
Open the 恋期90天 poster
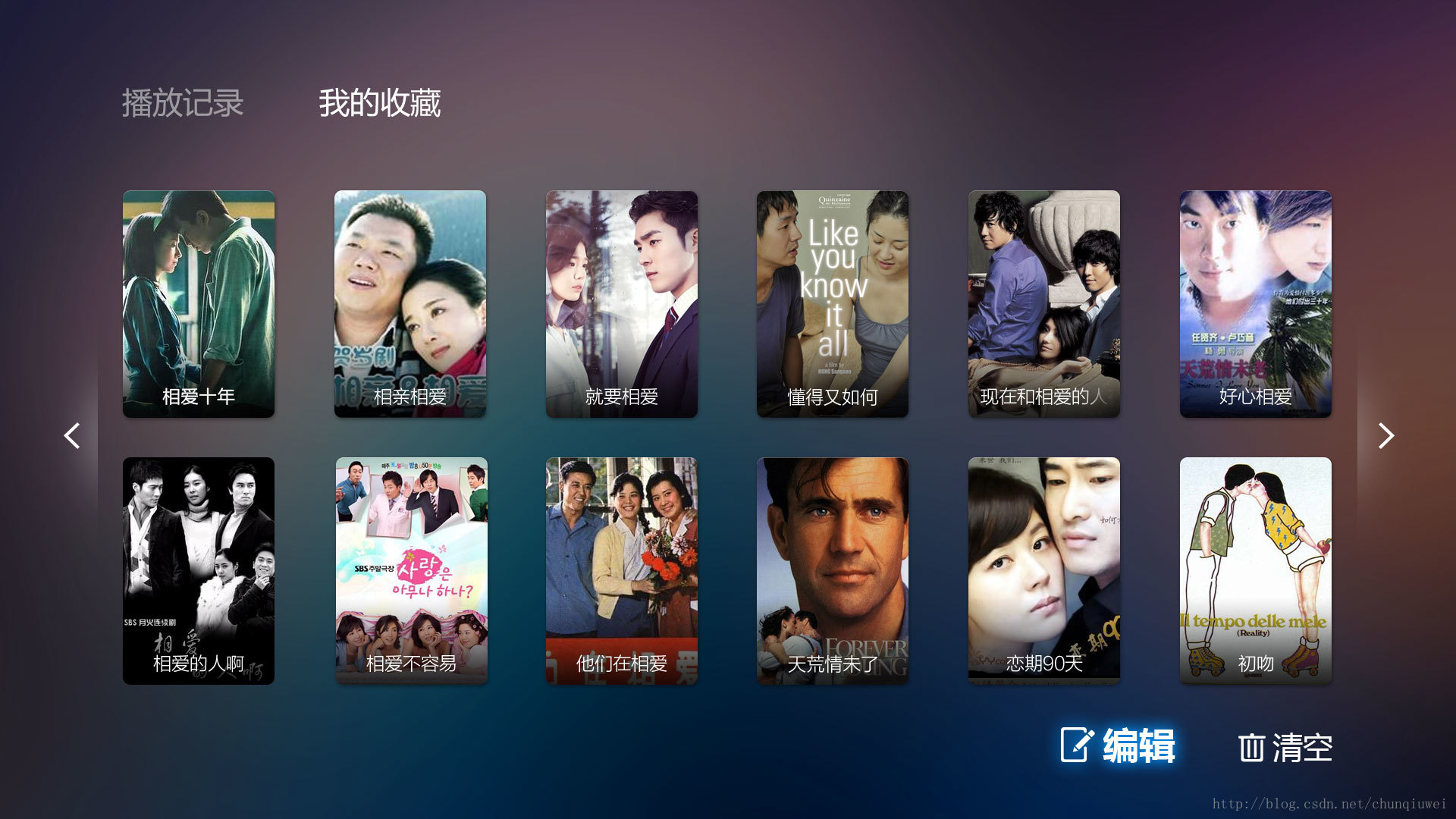(1044, 570)
